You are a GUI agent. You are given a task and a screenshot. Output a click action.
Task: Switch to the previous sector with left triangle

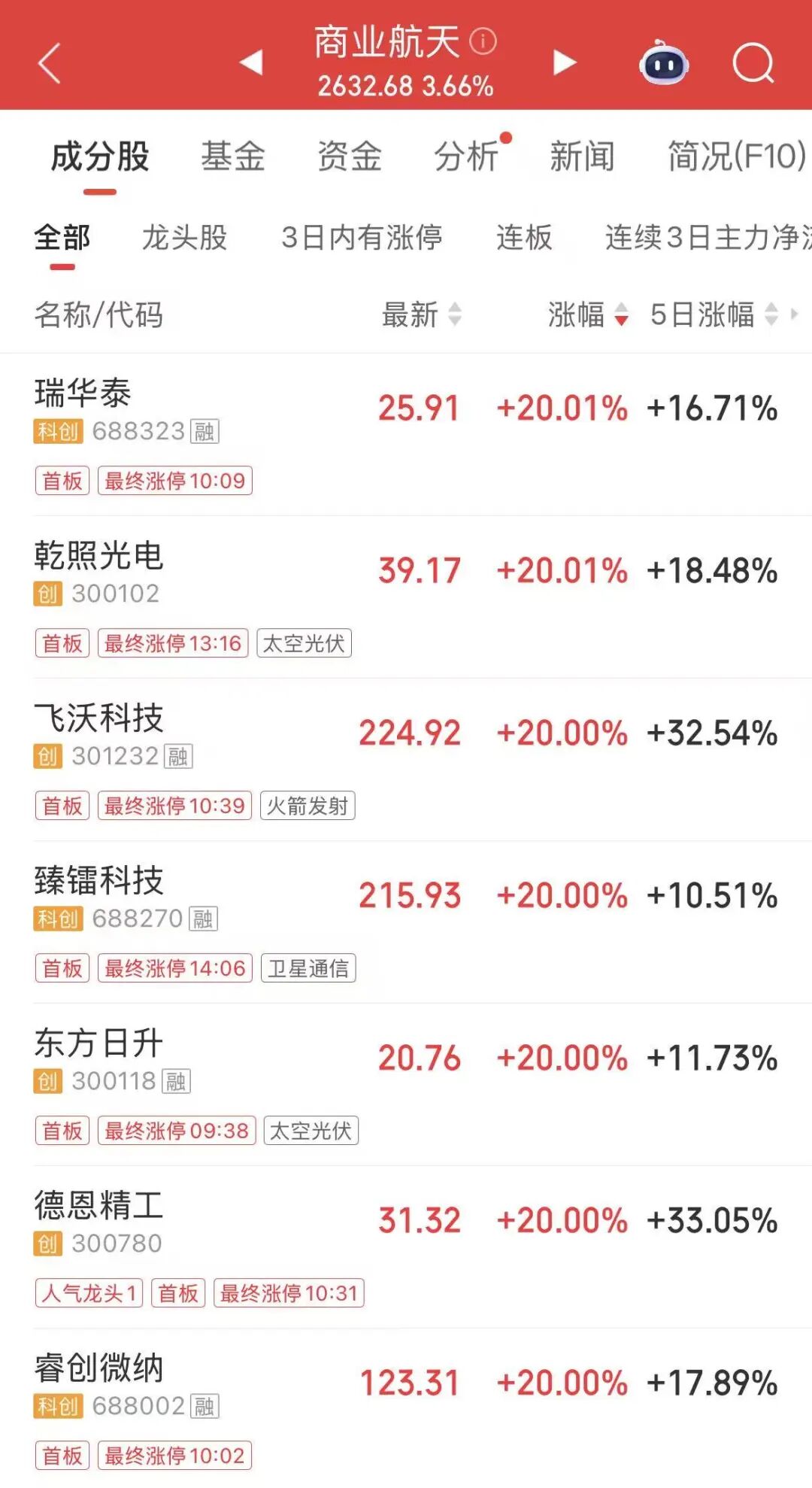(252, 62)
